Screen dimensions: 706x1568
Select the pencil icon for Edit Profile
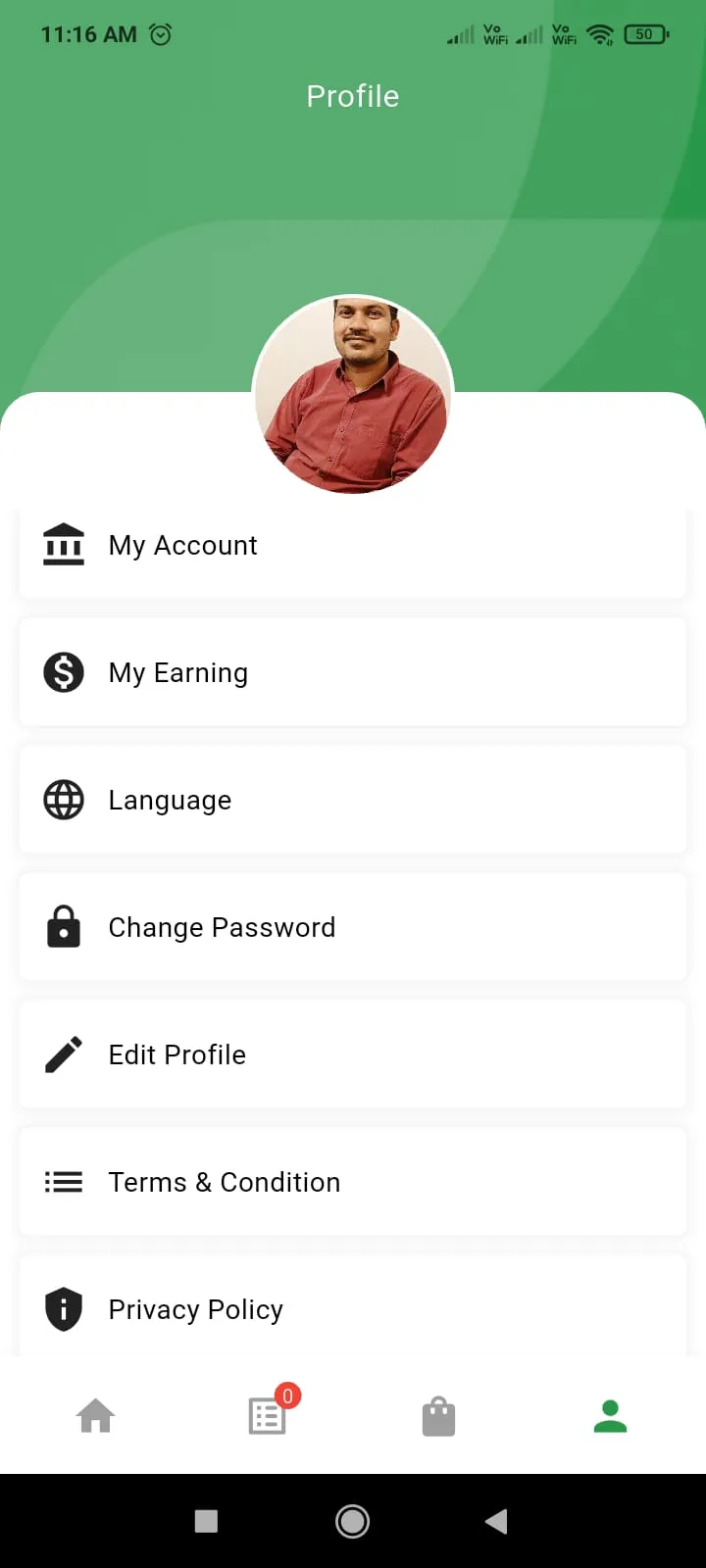(63, 1054)
